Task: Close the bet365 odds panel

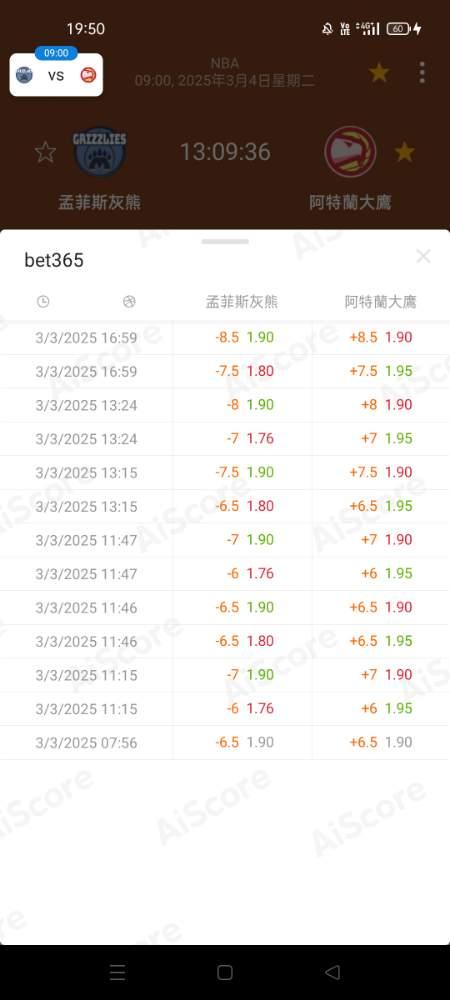Action: (423, 256)
